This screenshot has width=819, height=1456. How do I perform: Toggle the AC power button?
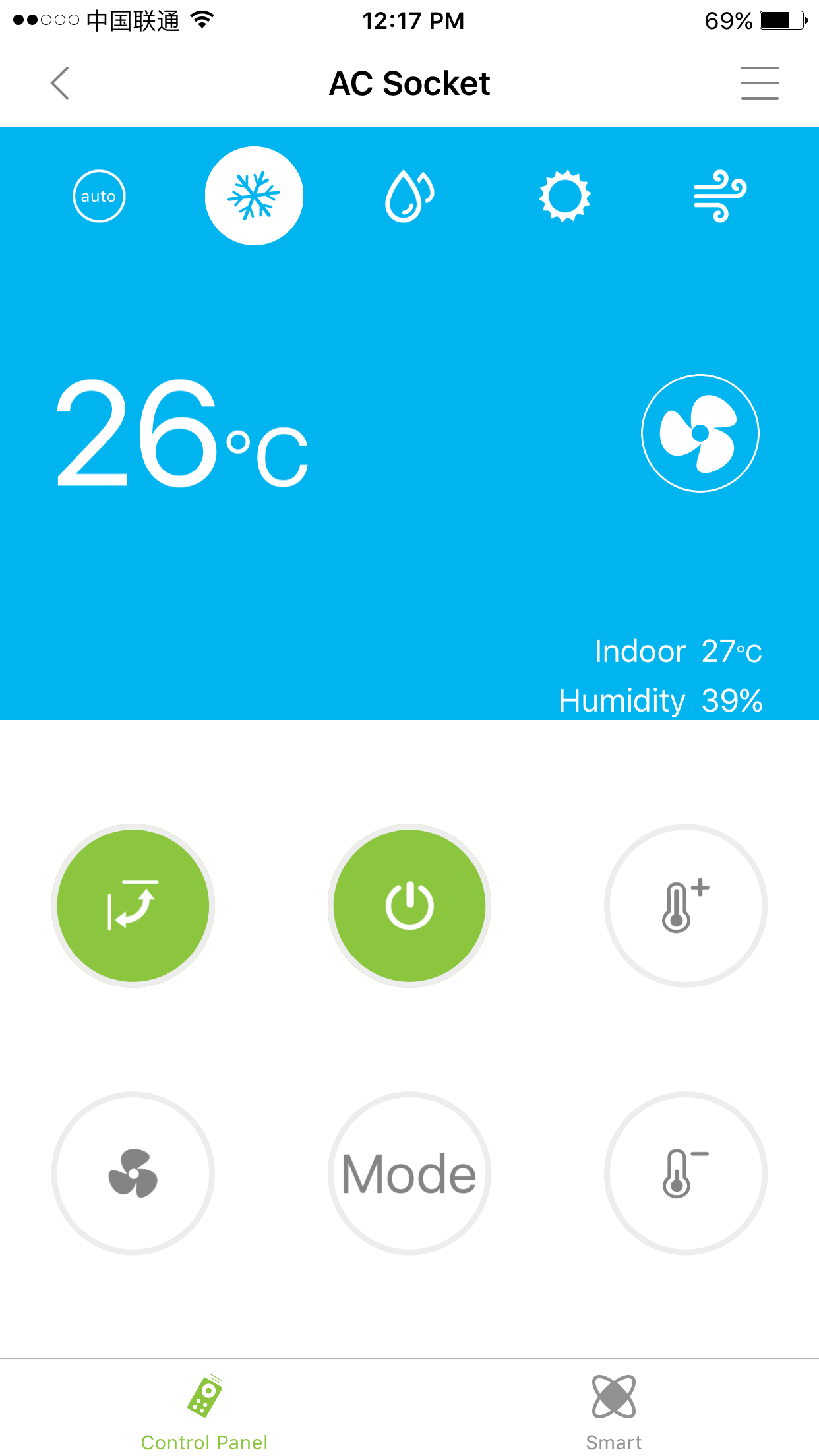click(x=409, y=905)
